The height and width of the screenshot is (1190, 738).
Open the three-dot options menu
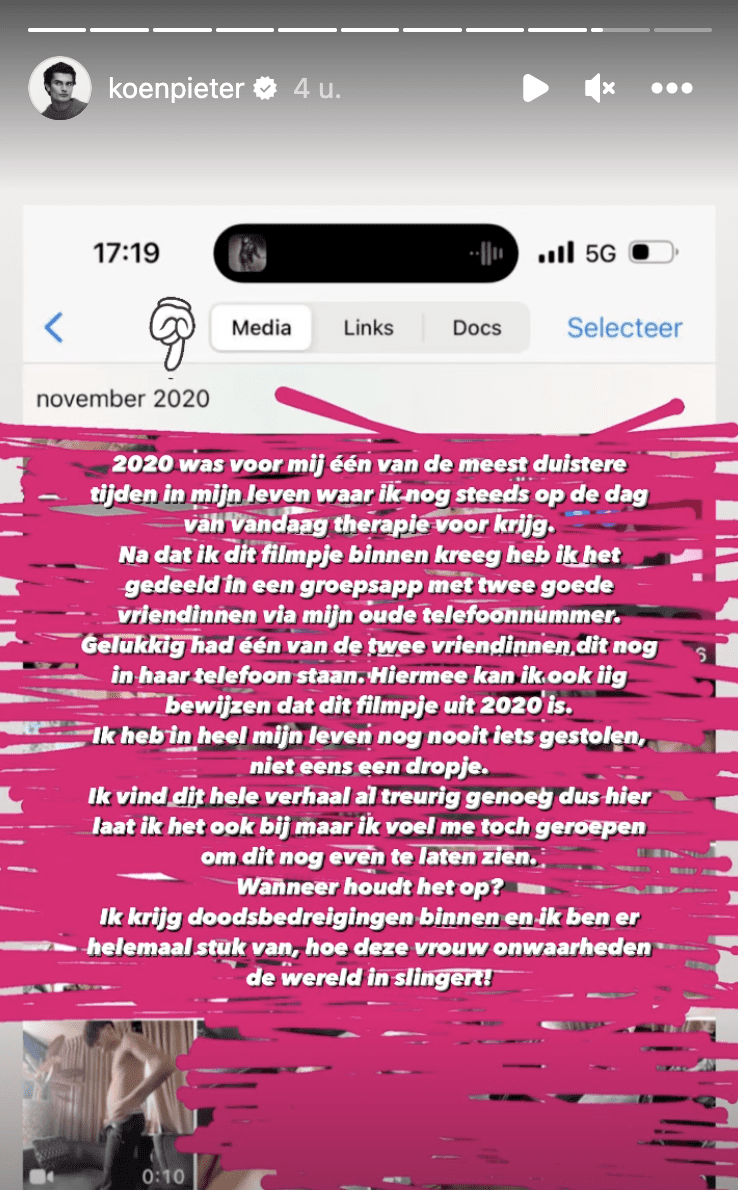pos(671,88)
